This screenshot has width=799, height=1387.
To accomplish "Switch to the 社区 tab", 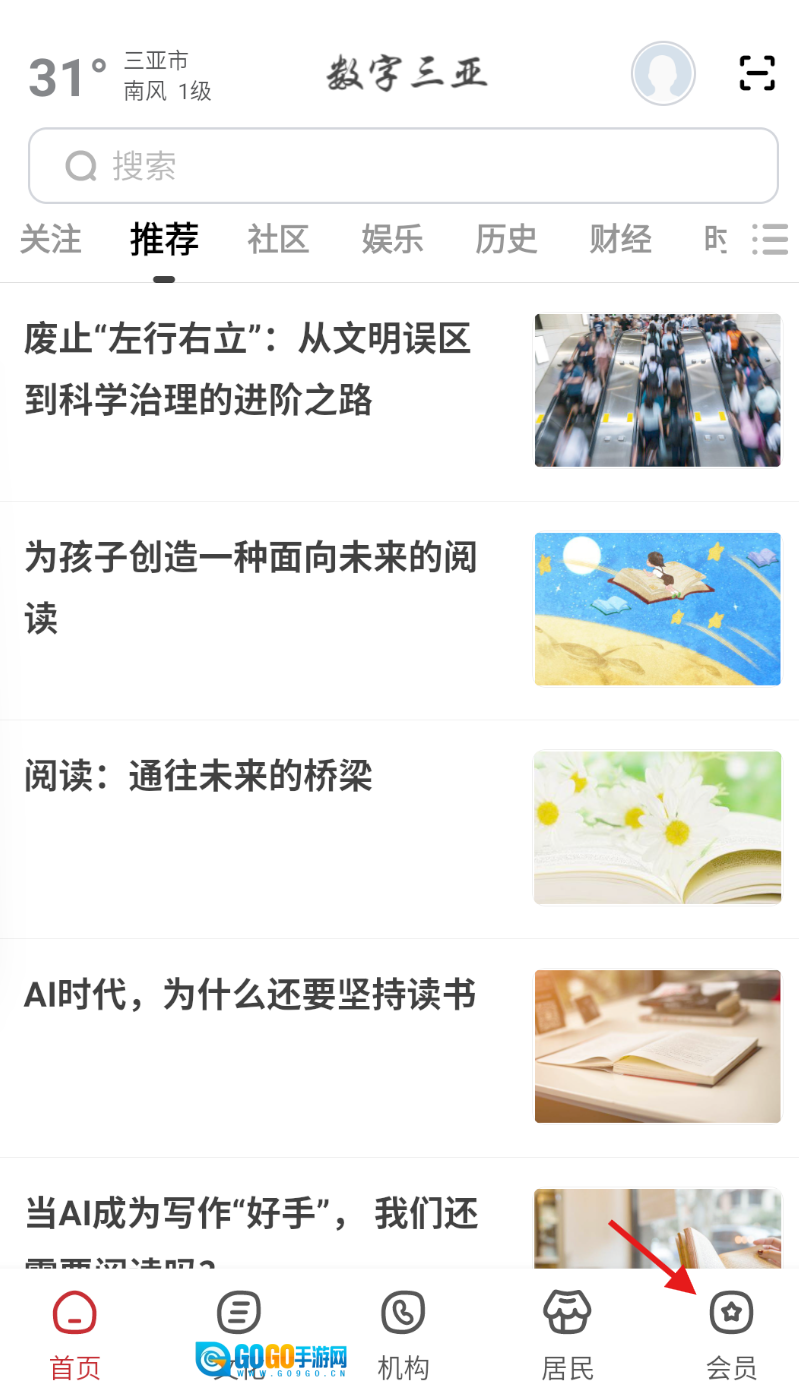I will pyautogui.click(x=278, y=240).
